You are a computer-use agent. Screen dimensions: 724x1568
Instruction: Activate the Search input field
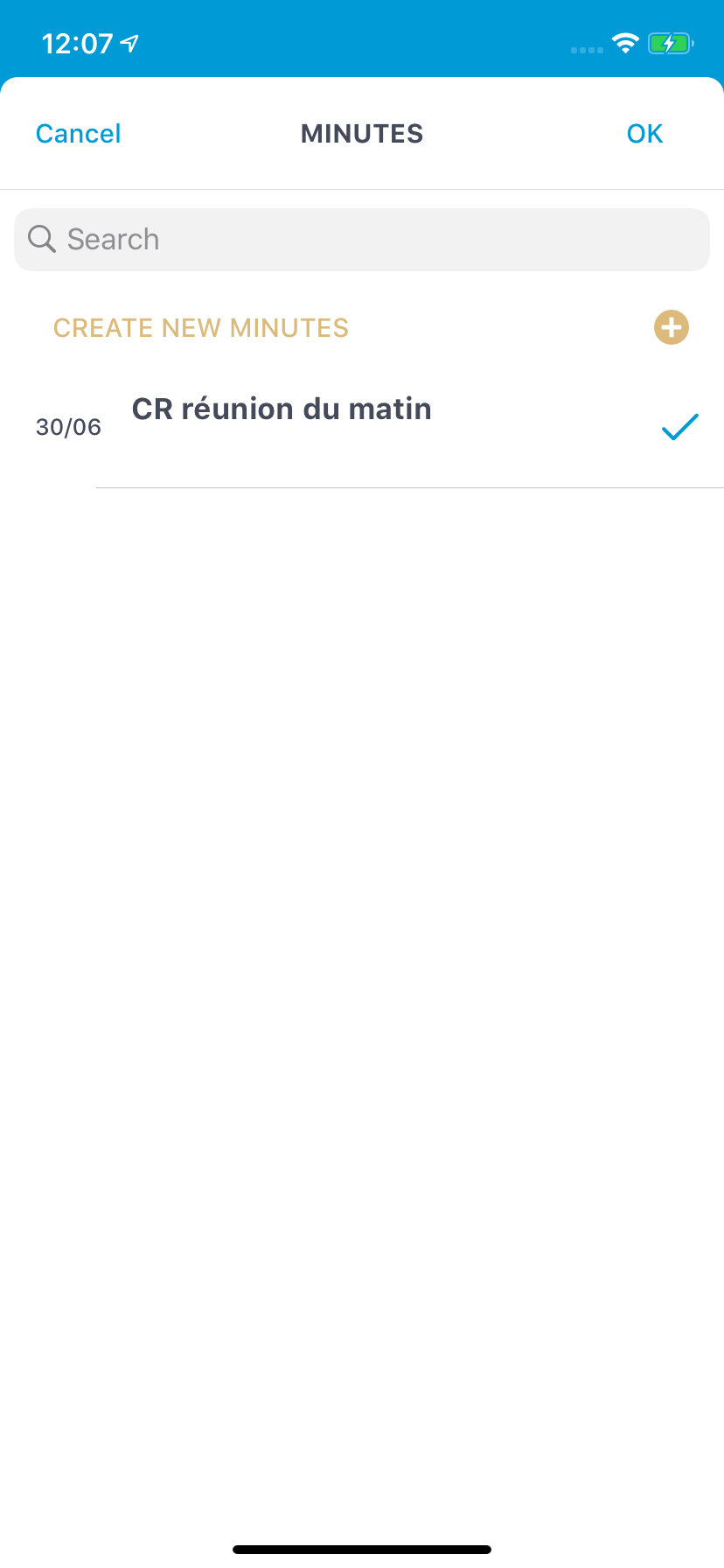(361, 239)
